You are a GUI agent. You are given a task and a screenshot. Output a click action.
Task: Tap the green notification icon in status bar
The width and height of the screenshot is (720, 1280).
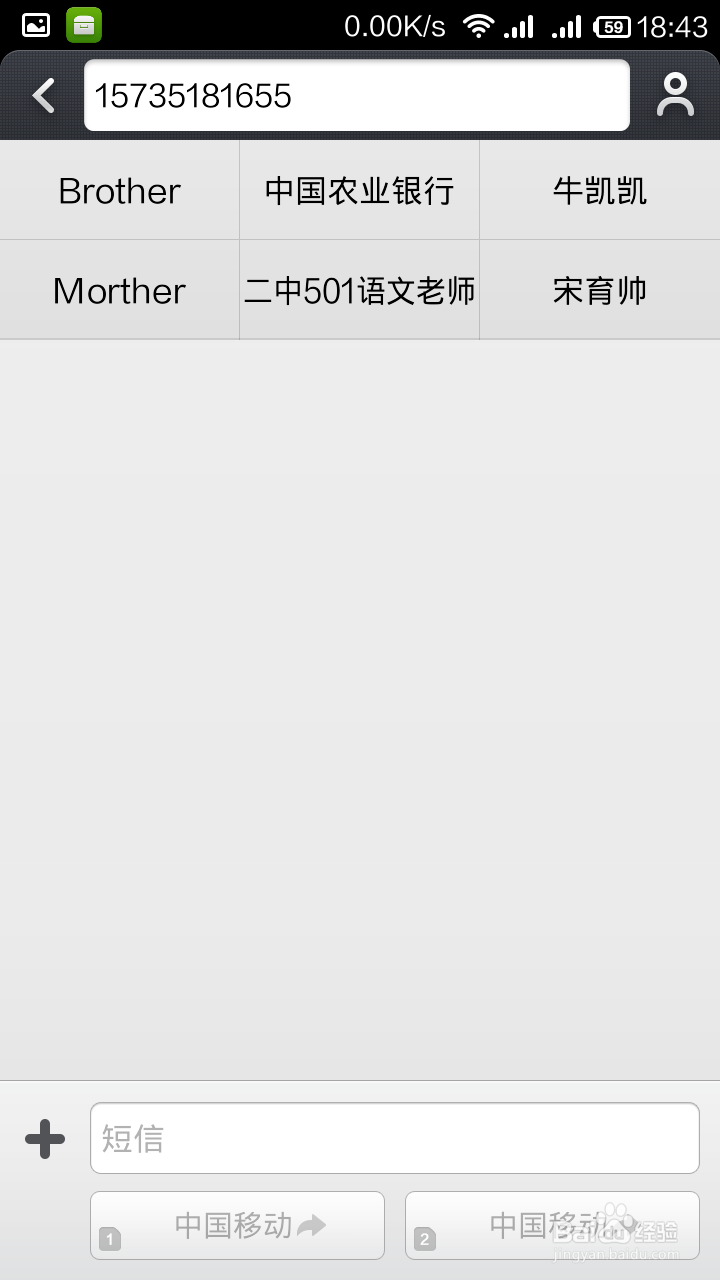pos(83,24)
